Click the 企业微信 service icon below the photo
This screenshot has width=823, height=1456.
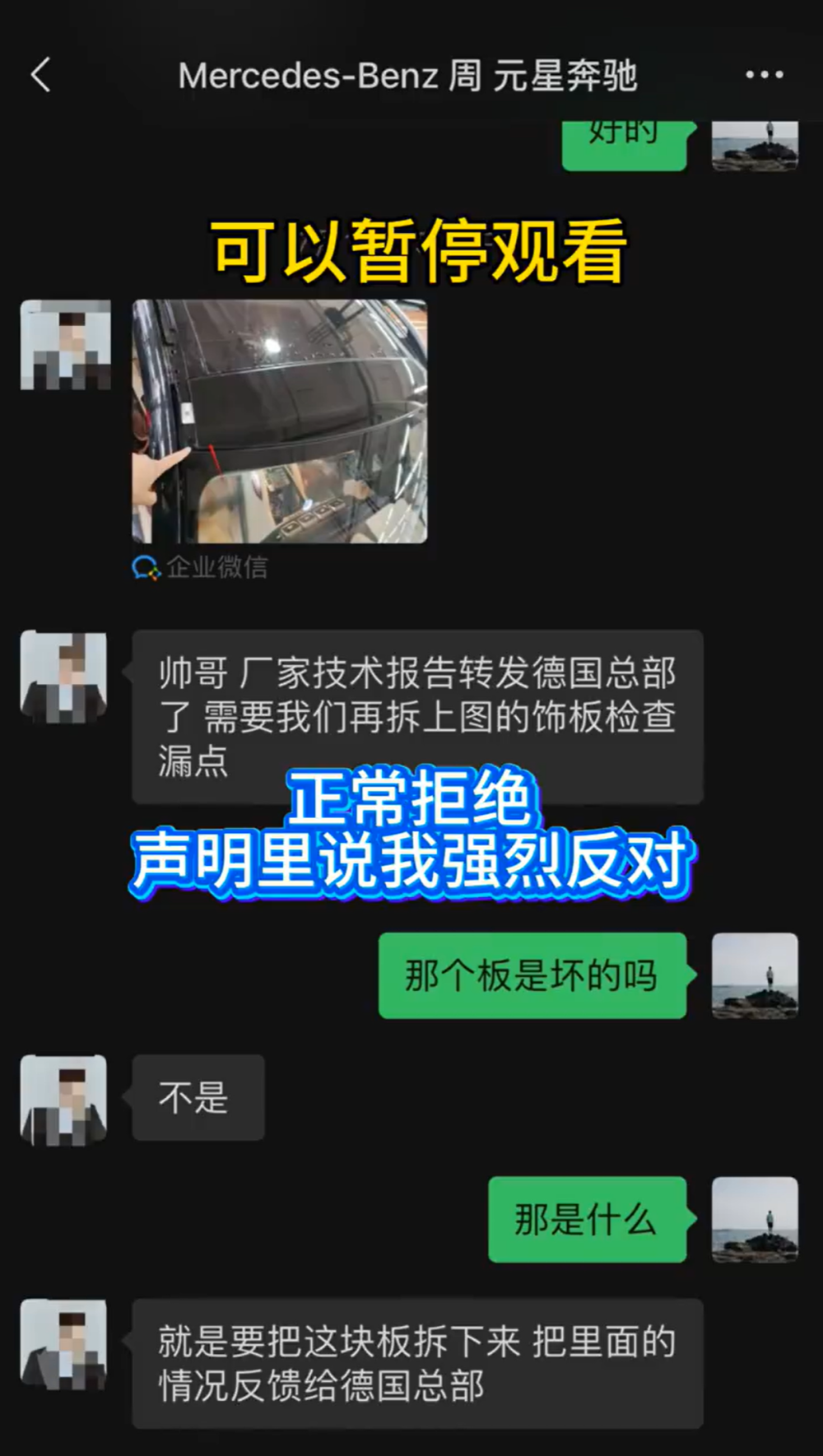pyautogui.click(x=146, y=565)
